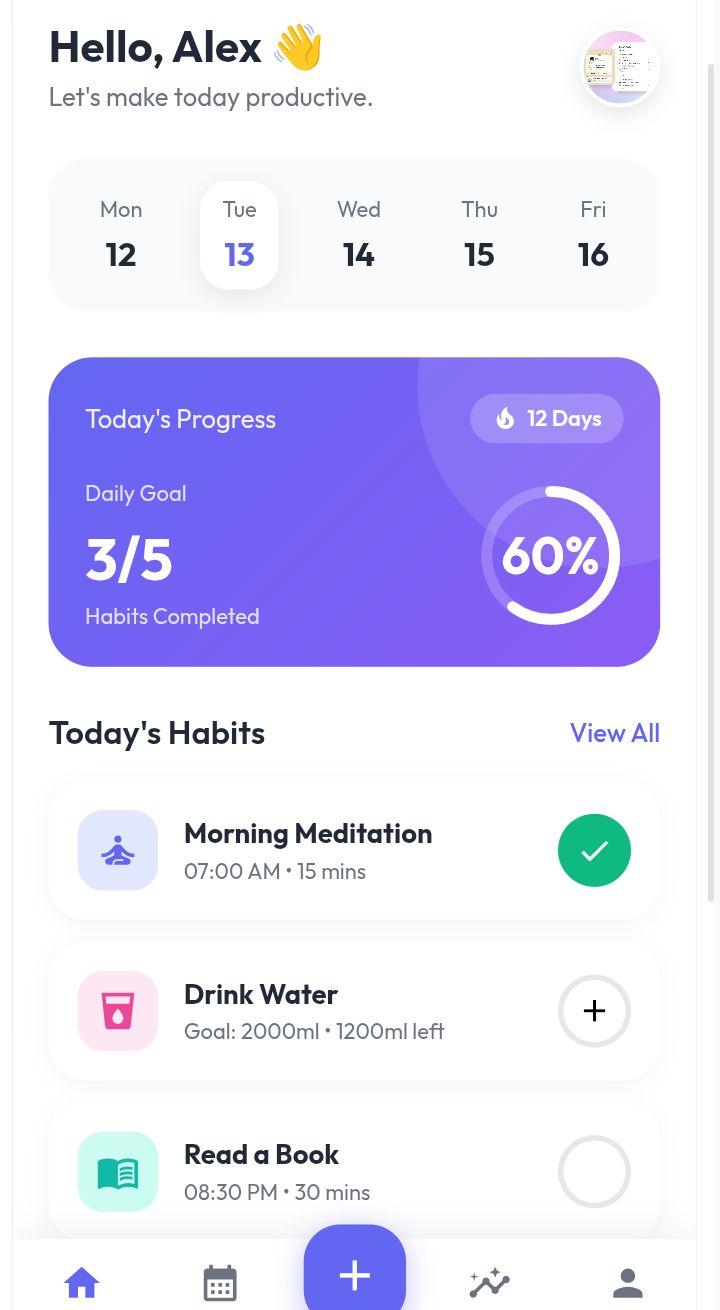
Task: Select Friday 16 in the date strip
Action: pyautogui.click(x=593, y=235)
